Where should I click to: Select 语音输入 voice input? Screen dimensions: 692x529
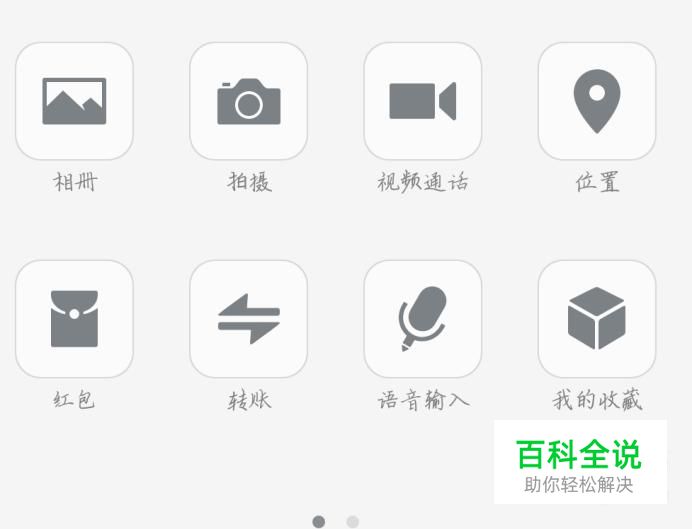(x=422, y=319)
